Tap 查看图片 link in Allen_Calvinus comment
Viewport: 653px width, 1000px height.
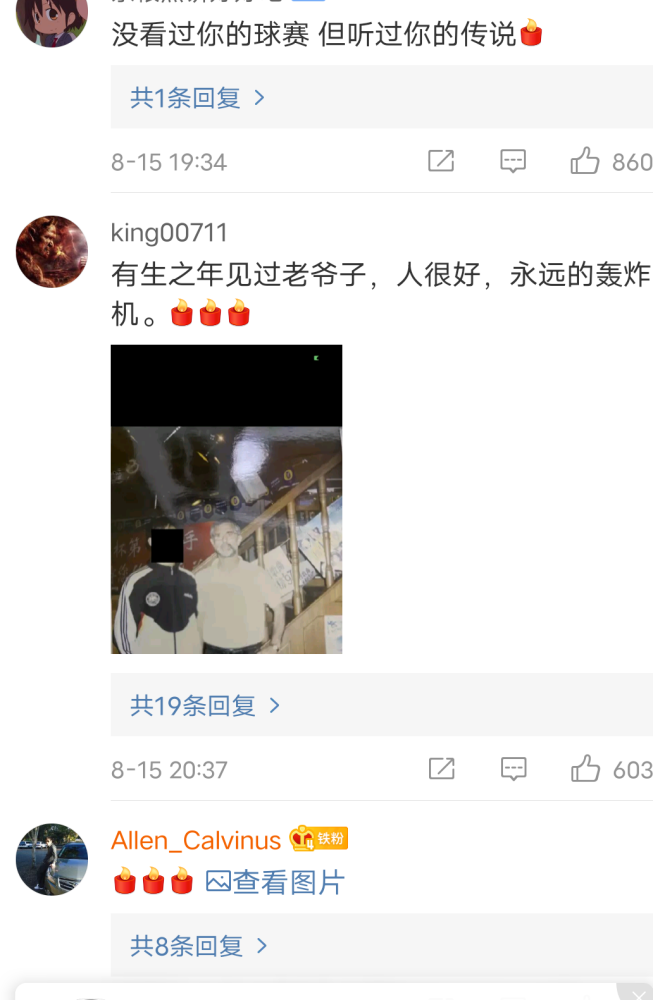[x=275, y=882]
